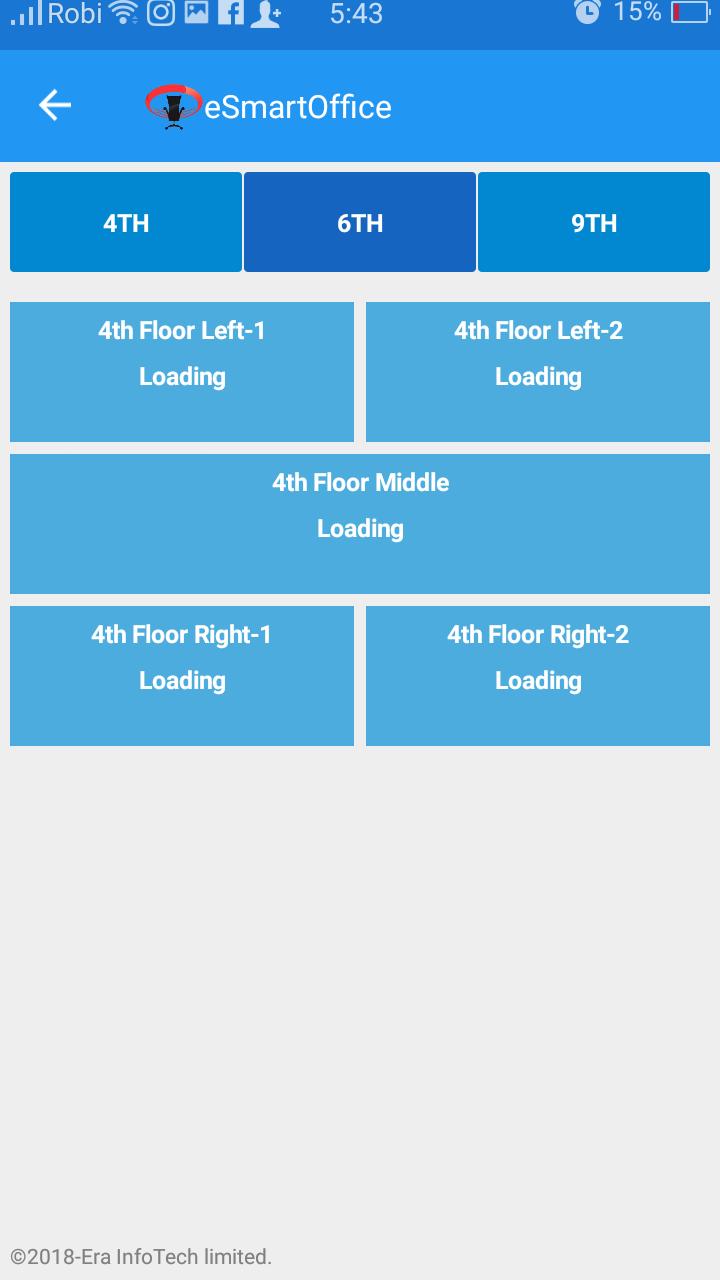This screenshot has height=1280, width=720.
Task: Open the 4th Floor Right-1 card
Action: 182,676
